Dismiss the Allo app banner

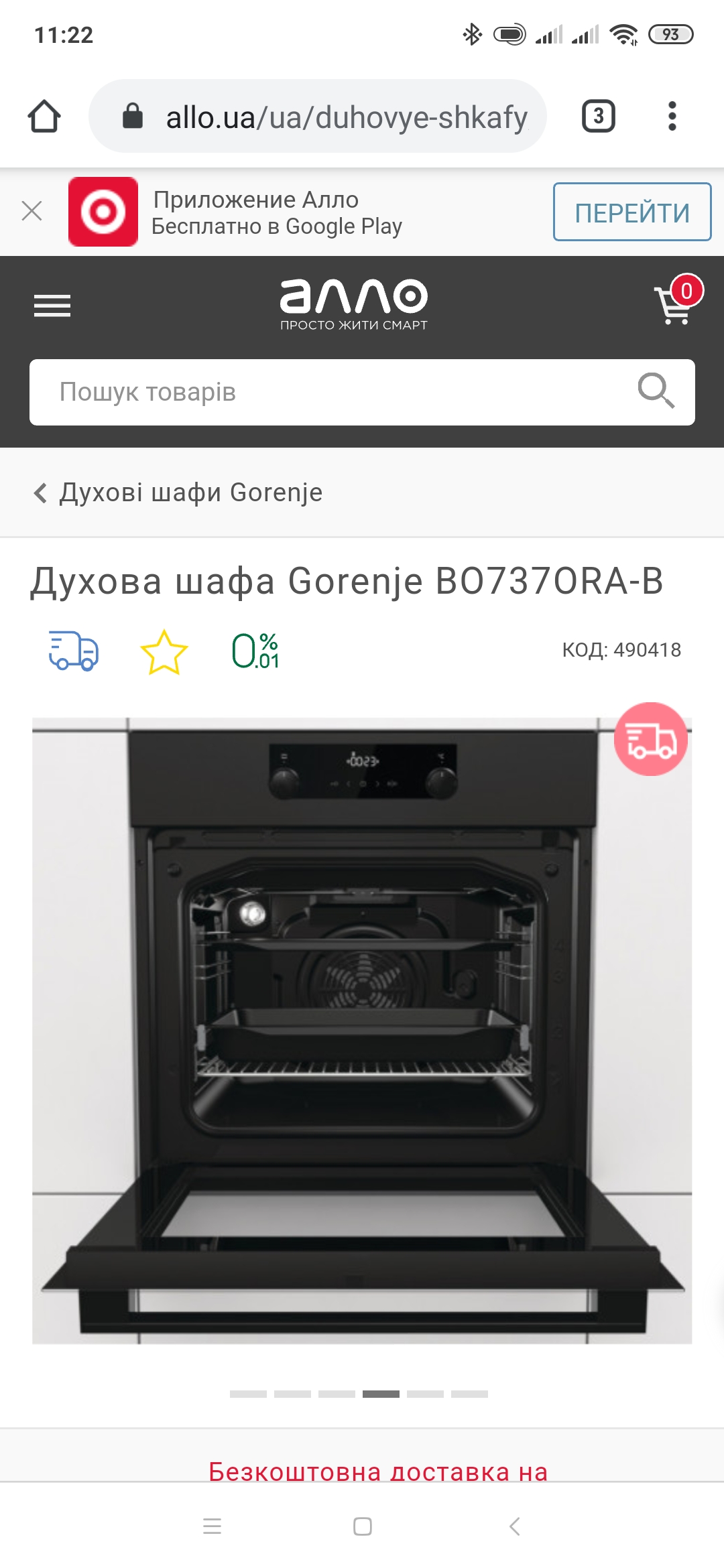[x=32, y=211]
